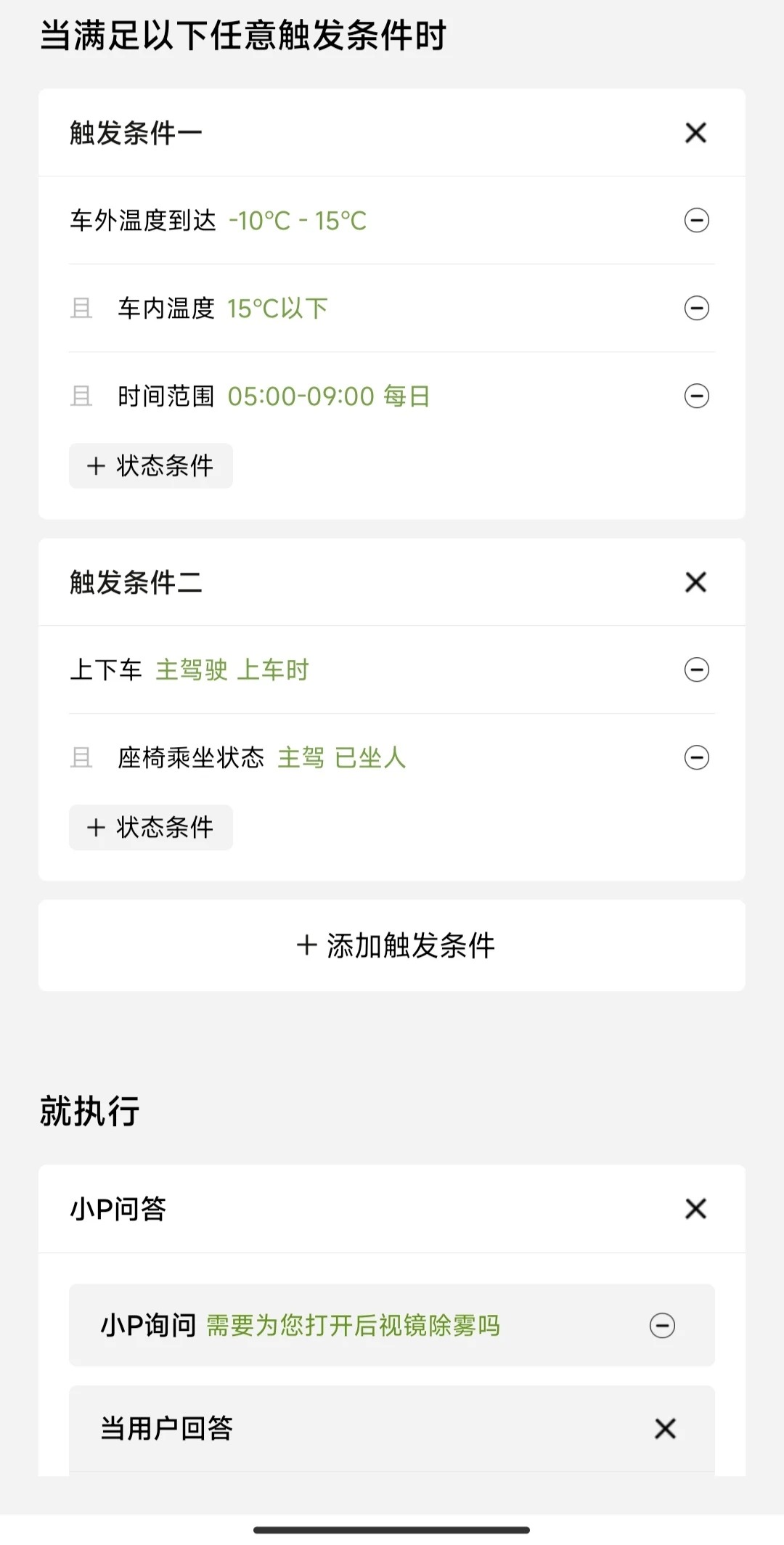This screenshot has height=1545, width=784.
Task: Delete 触发条件一 with its X button
Action: (x=695, y=133)
